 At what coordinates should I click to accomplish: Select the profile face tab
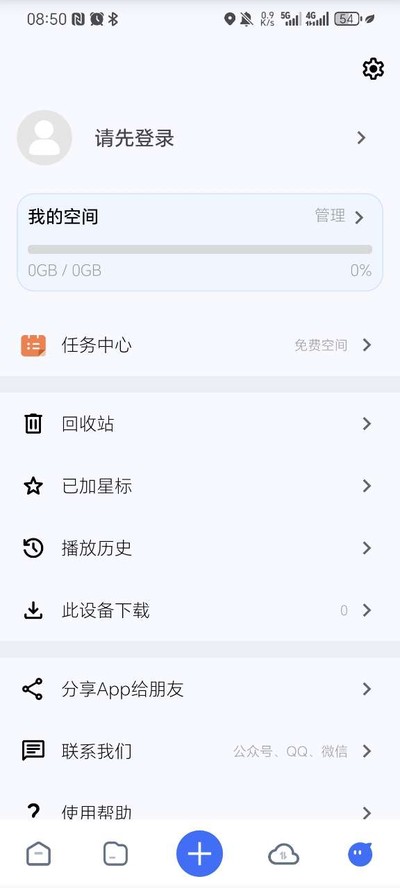tap(360, 854)
